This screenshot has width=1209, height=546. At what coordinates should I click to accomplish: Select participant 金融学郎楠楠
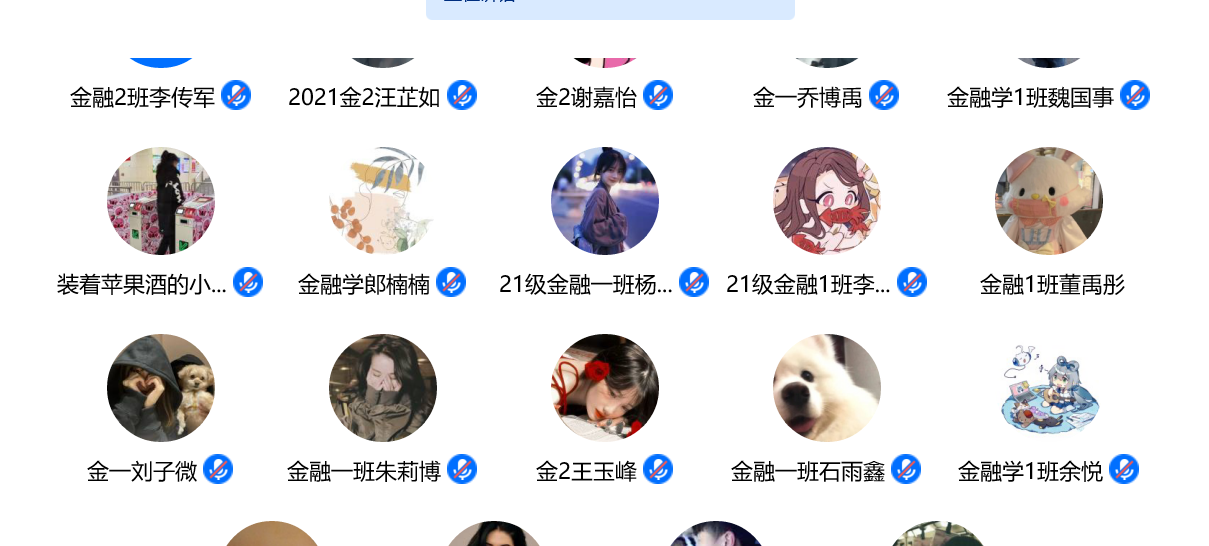click(x=382, y=201)
